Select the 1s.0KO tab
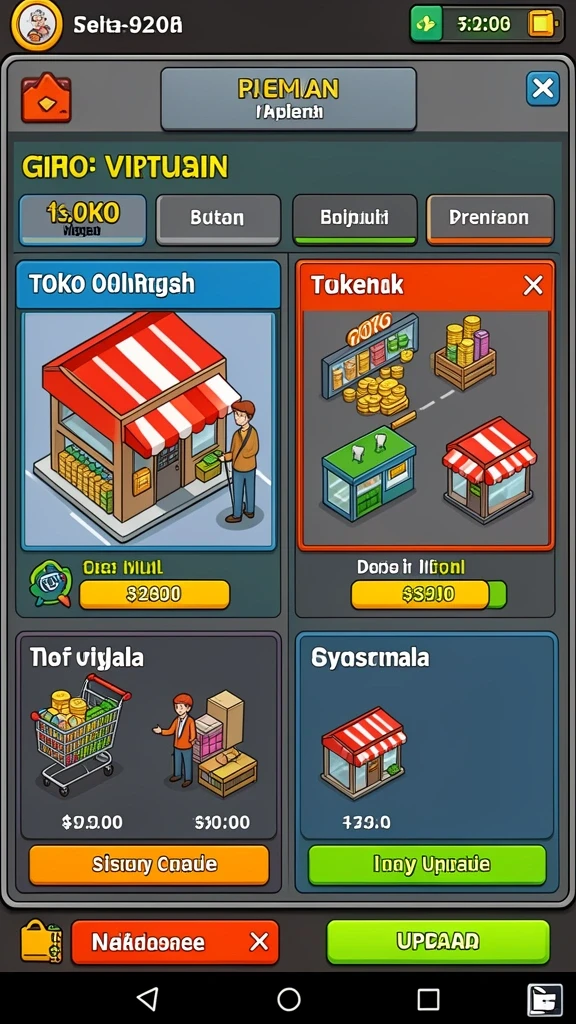Viewport: 576px width, 1024px height. tap(82, 218)
